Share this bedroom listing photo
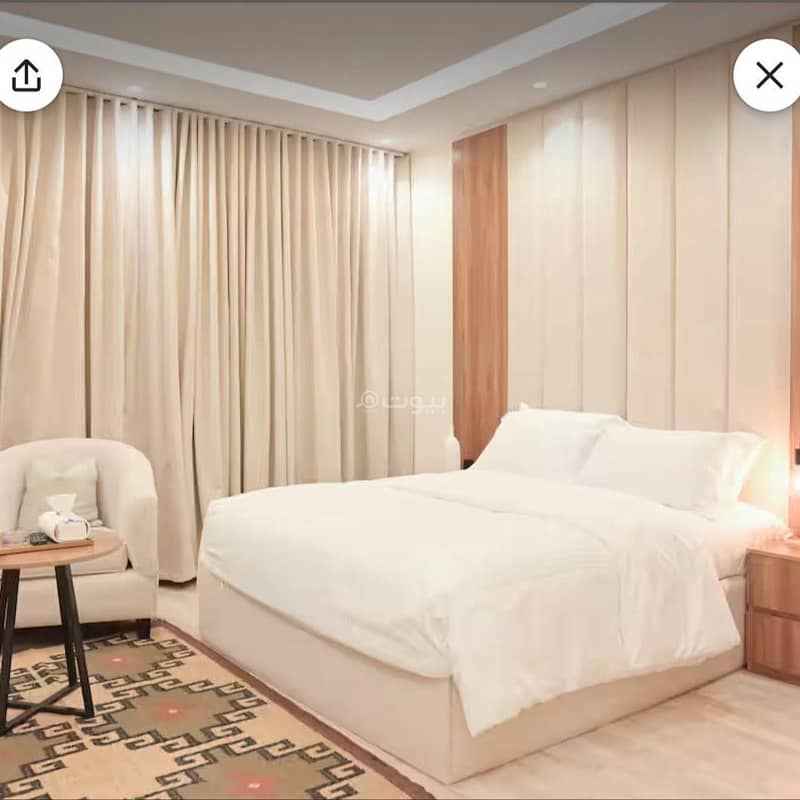 point(26,75)
